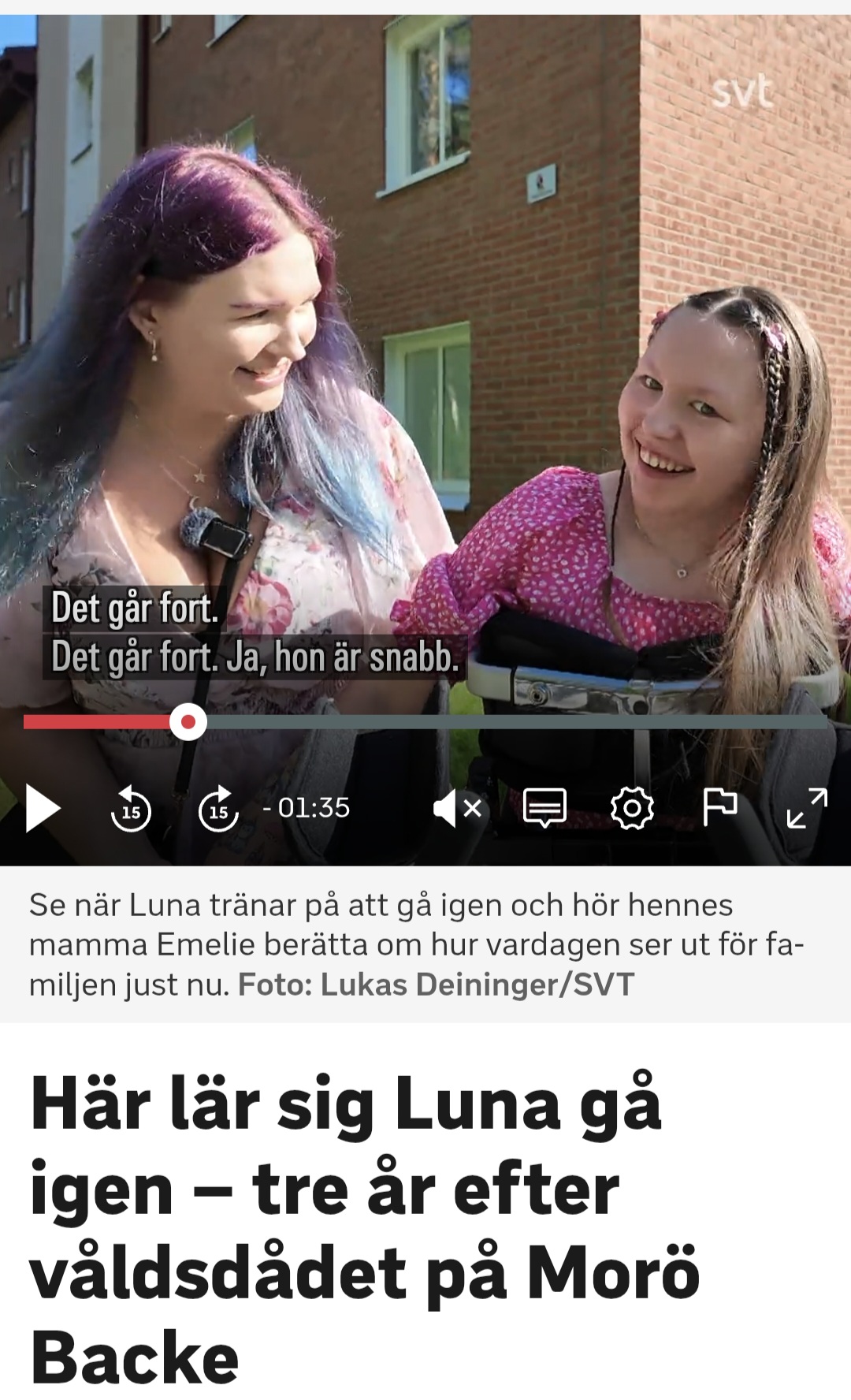Open video settings gear
Viewport: 851px width, 1400px height.
(632, 808)
